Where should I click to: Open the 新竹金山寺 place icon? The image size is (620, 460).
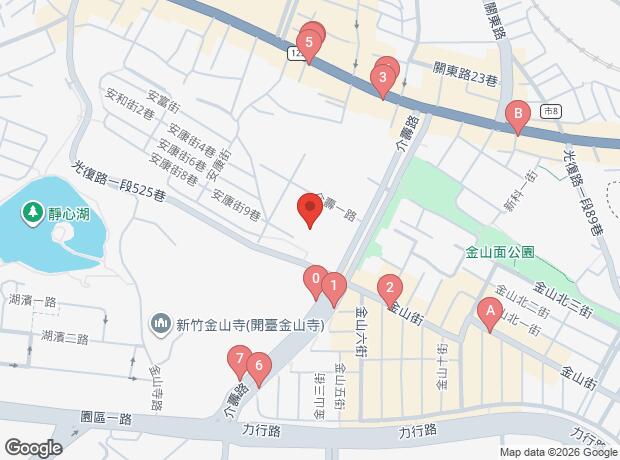click(160, 325)
